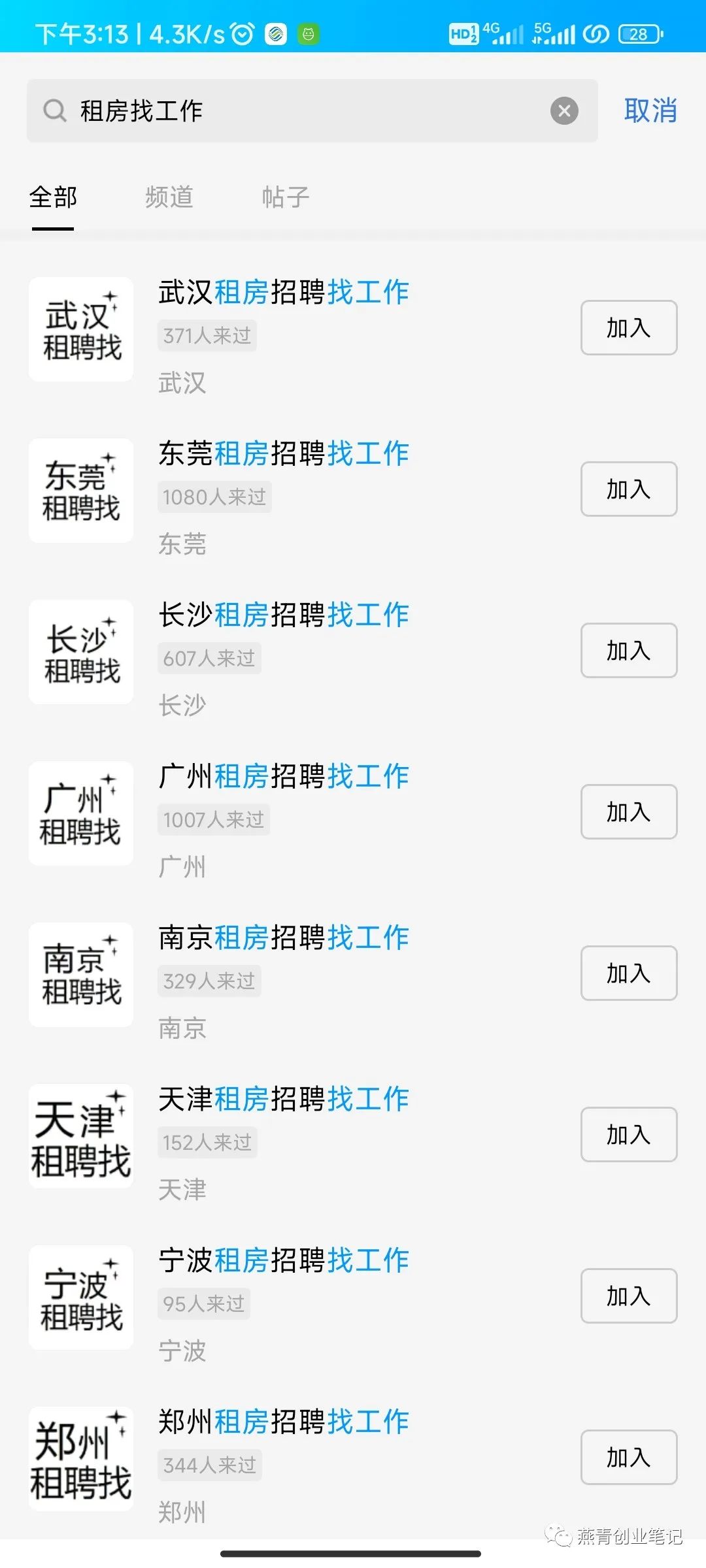Open the 天津租聘找 group via its avatar
This screenshot has height=1568, width=706.
click(x=80, y=1136)
